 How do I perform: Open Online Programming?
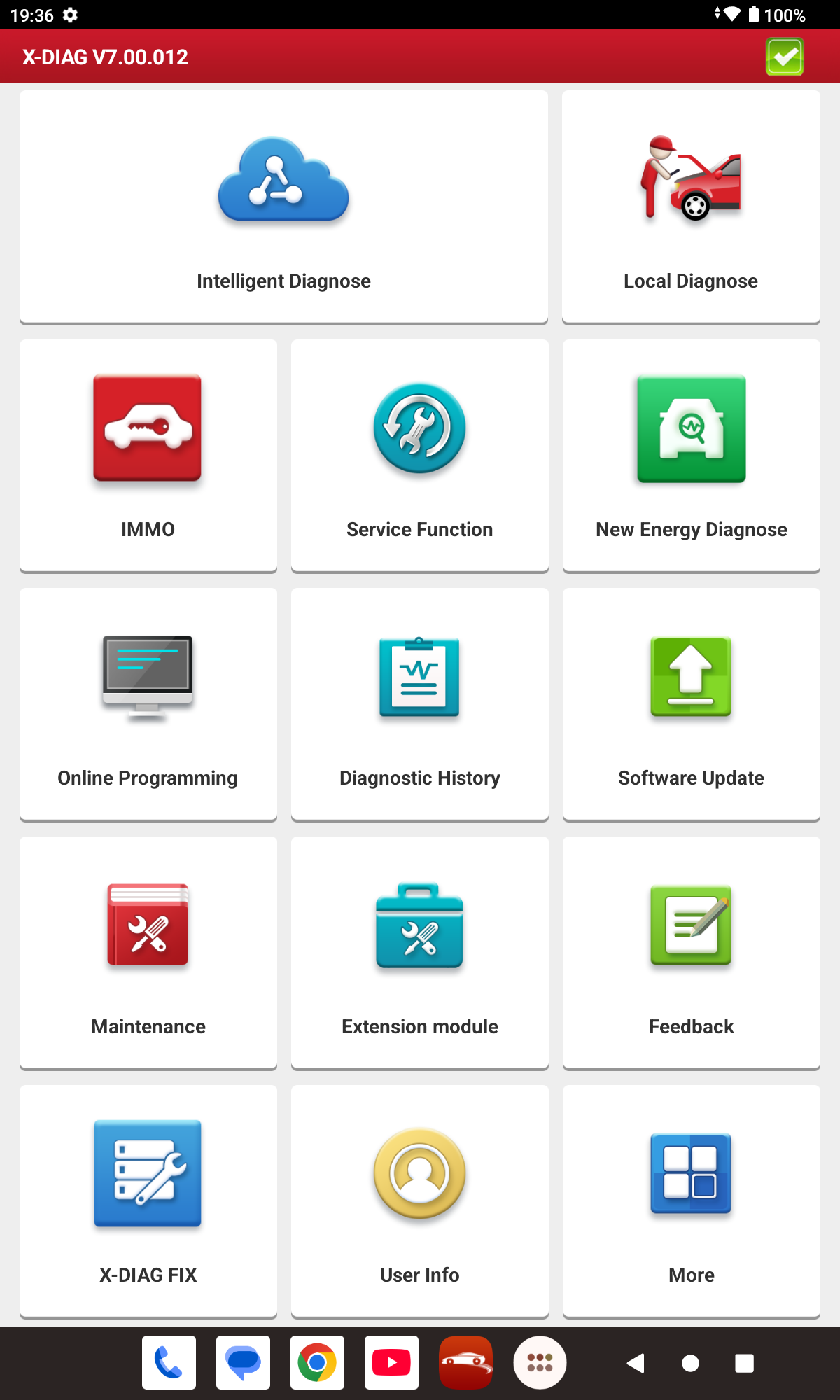(x=148, y=703)
